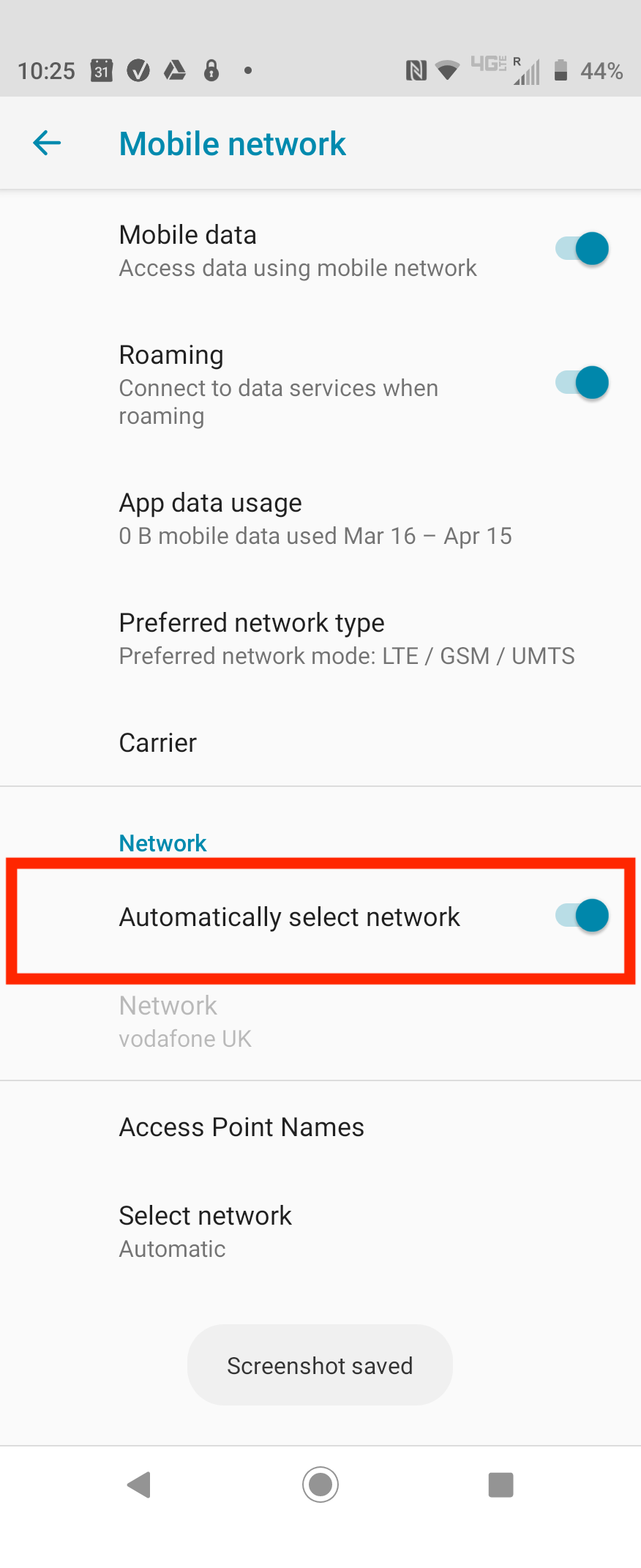This screenshot has width=641, height=1568.
Task: Open Access Point Names
Action: click(241, 1127)
